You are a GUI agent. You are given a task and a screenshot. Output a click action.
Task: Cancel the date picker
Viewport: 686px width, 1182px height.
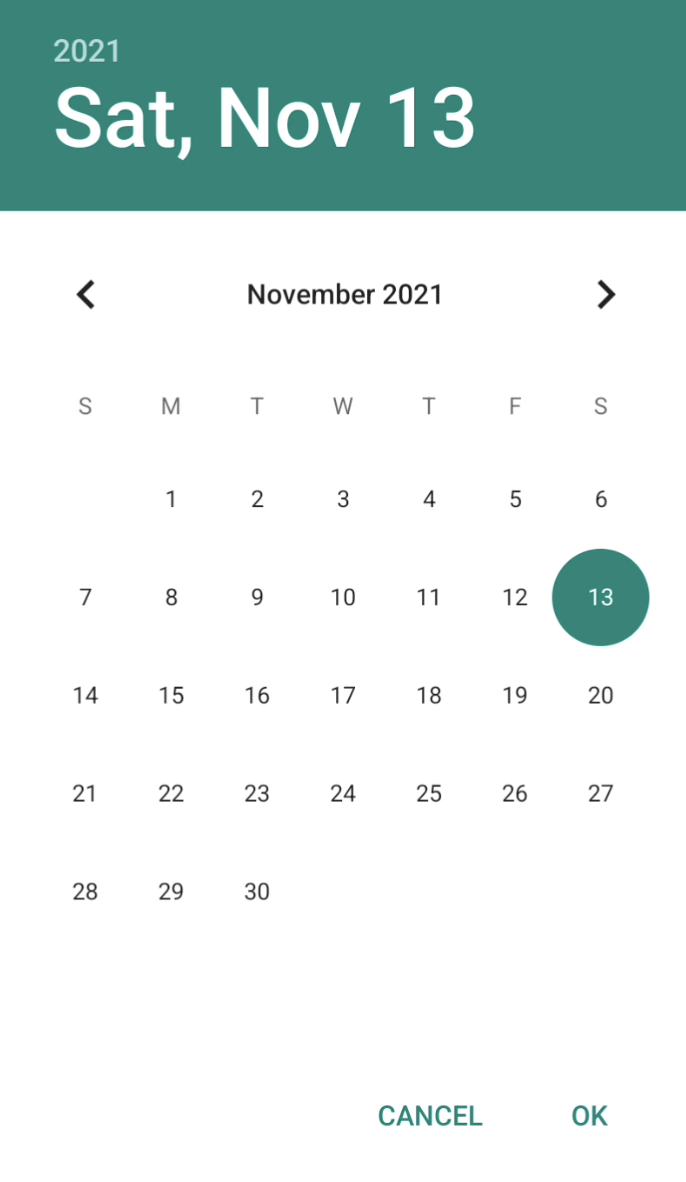430,1115
